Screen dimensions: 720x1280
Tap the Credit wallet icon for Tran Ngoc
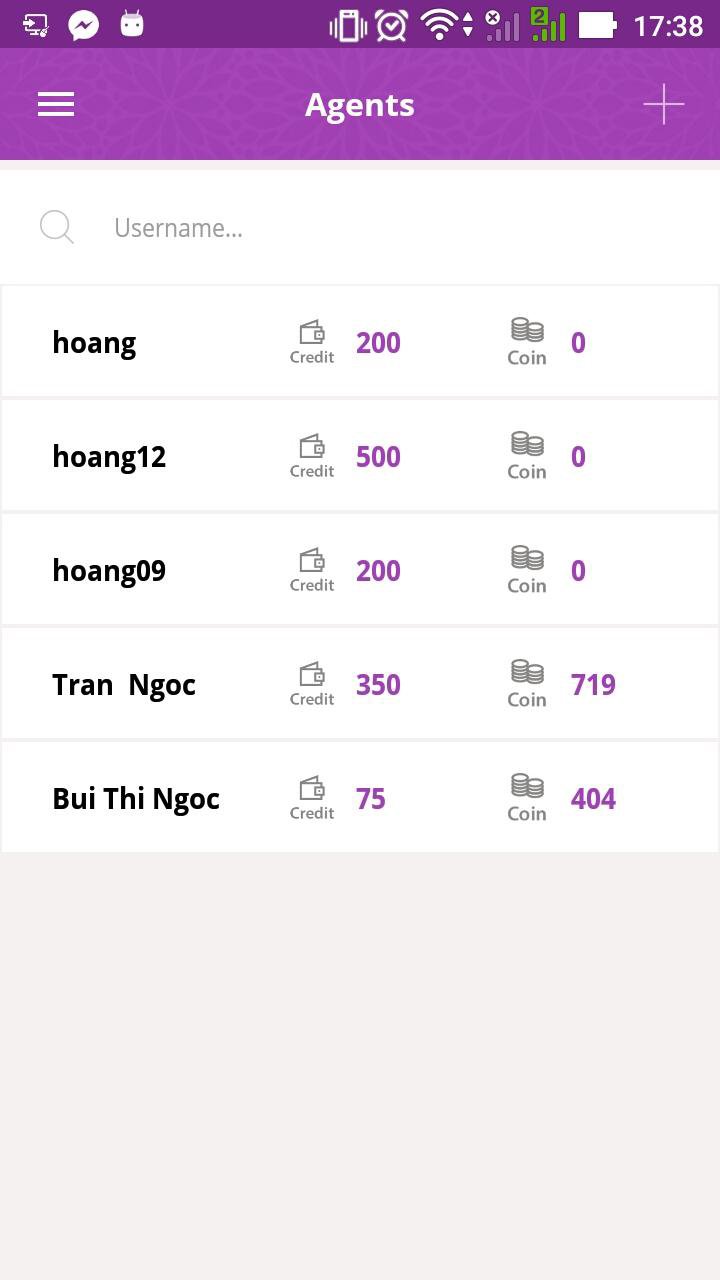(311, 675)
